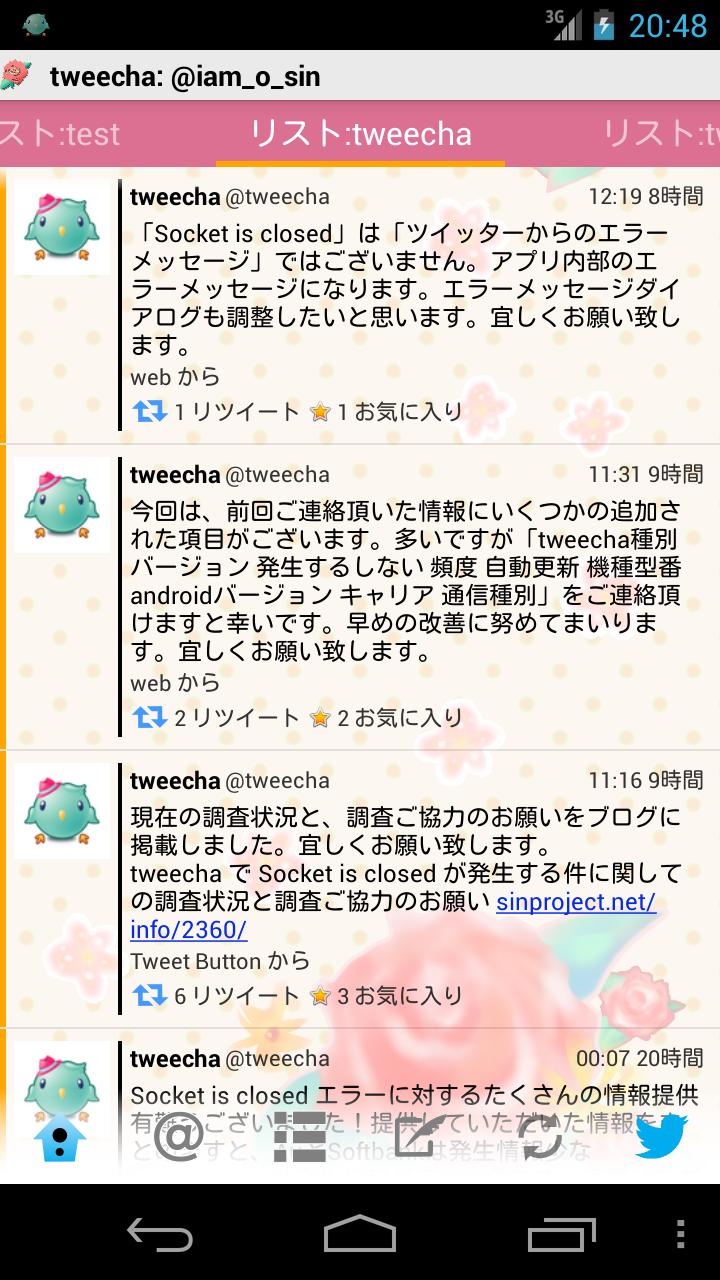Open the 12:19 tweet about Socket is closed
Screen dimensions: 720x1280
[x=410, y=290]
